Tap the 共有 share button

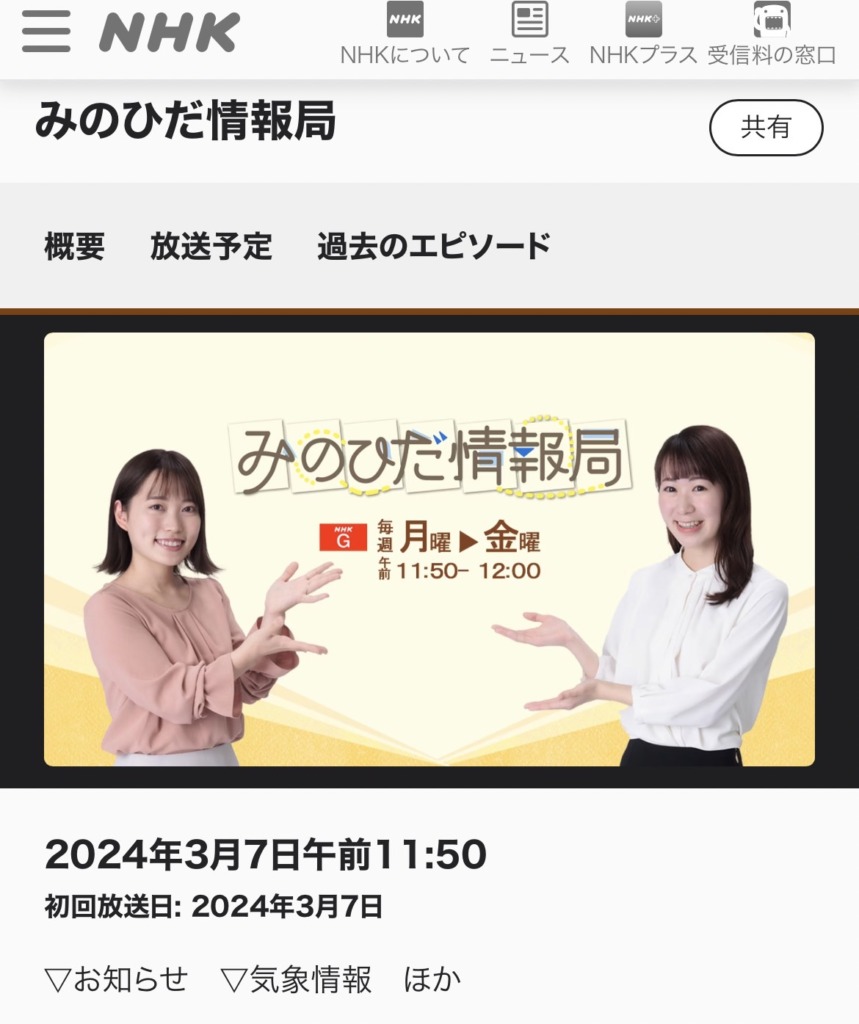pyautogui.click(x=765, y=128)
